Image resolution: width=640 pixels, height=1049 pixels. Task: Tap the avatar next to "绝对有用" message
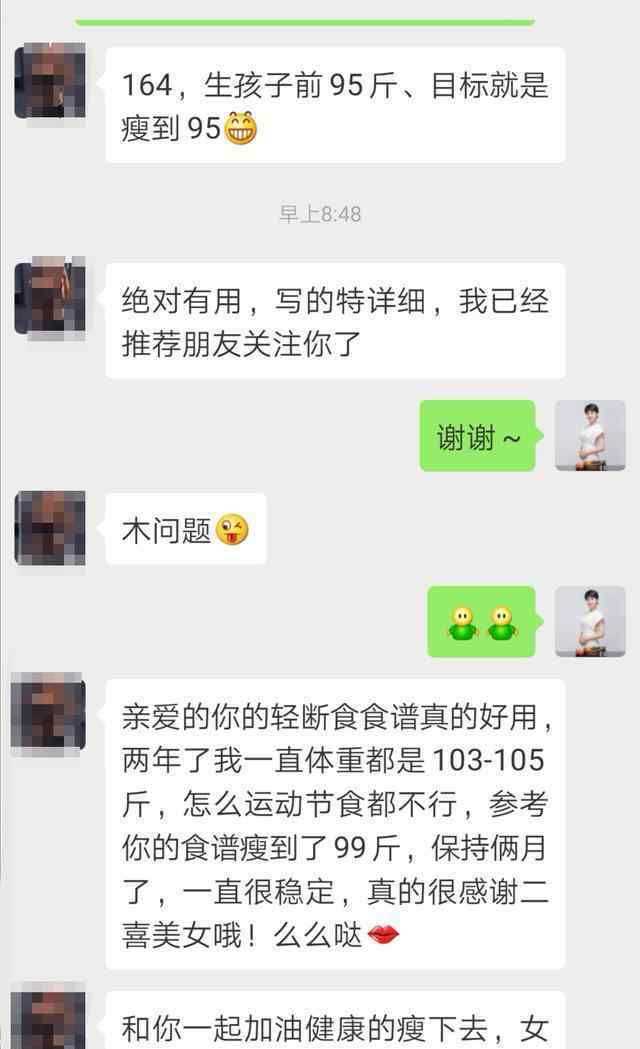pyautogui.click(x=49, y=296)
